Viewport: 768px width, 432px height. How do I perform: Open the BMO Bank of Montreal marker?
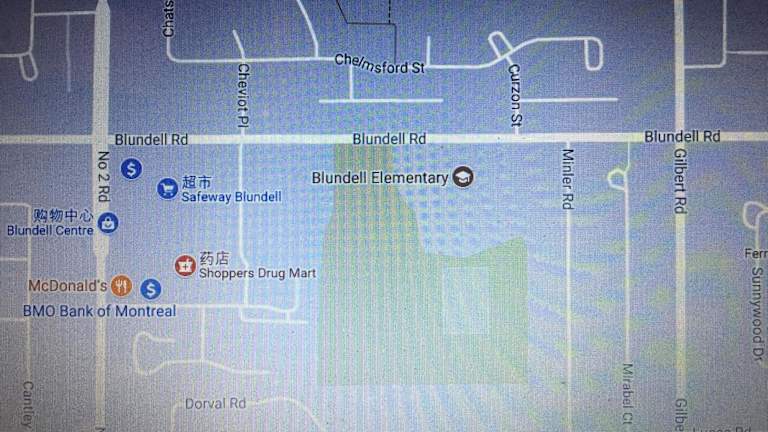tap(151, 289)
